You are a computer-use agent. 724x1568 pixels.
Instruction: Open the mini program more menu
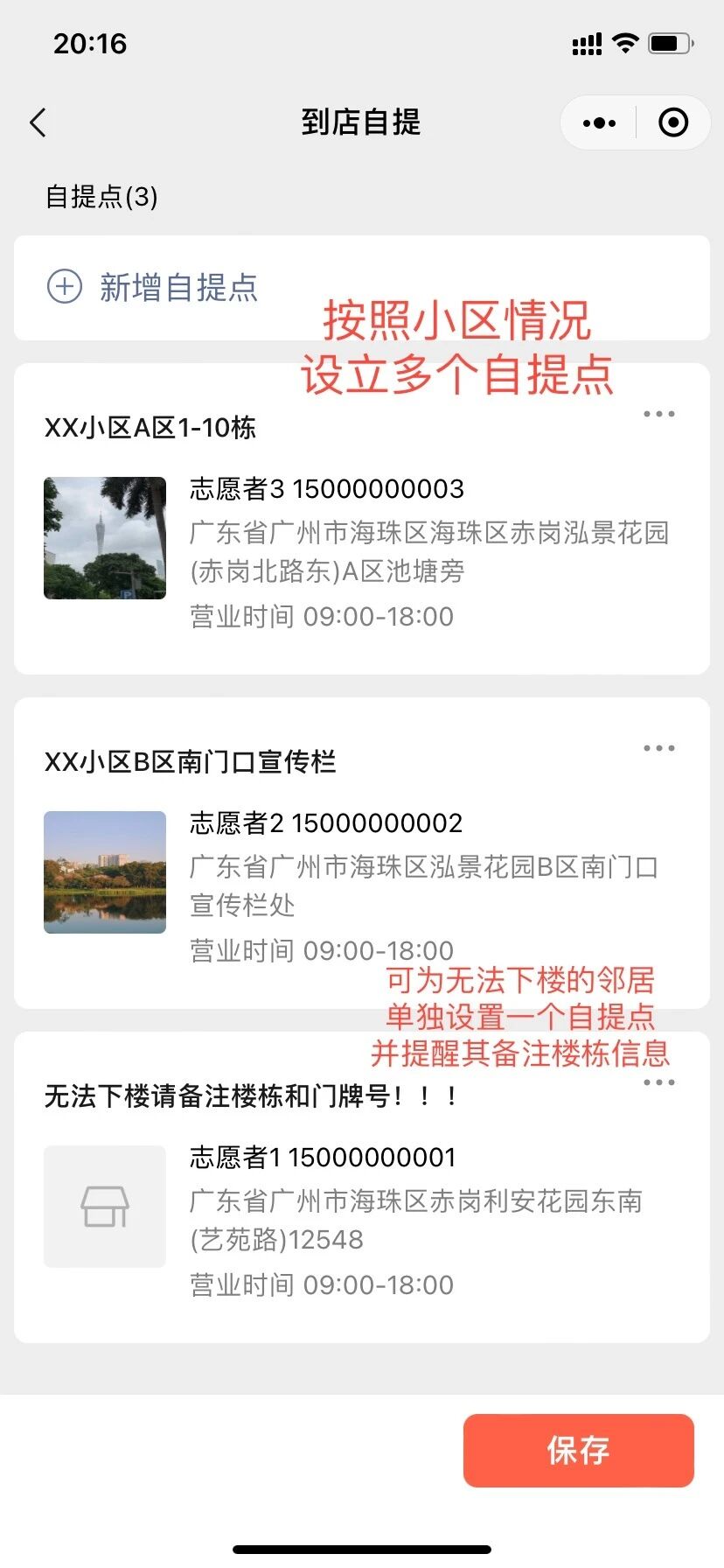(599, 123)
